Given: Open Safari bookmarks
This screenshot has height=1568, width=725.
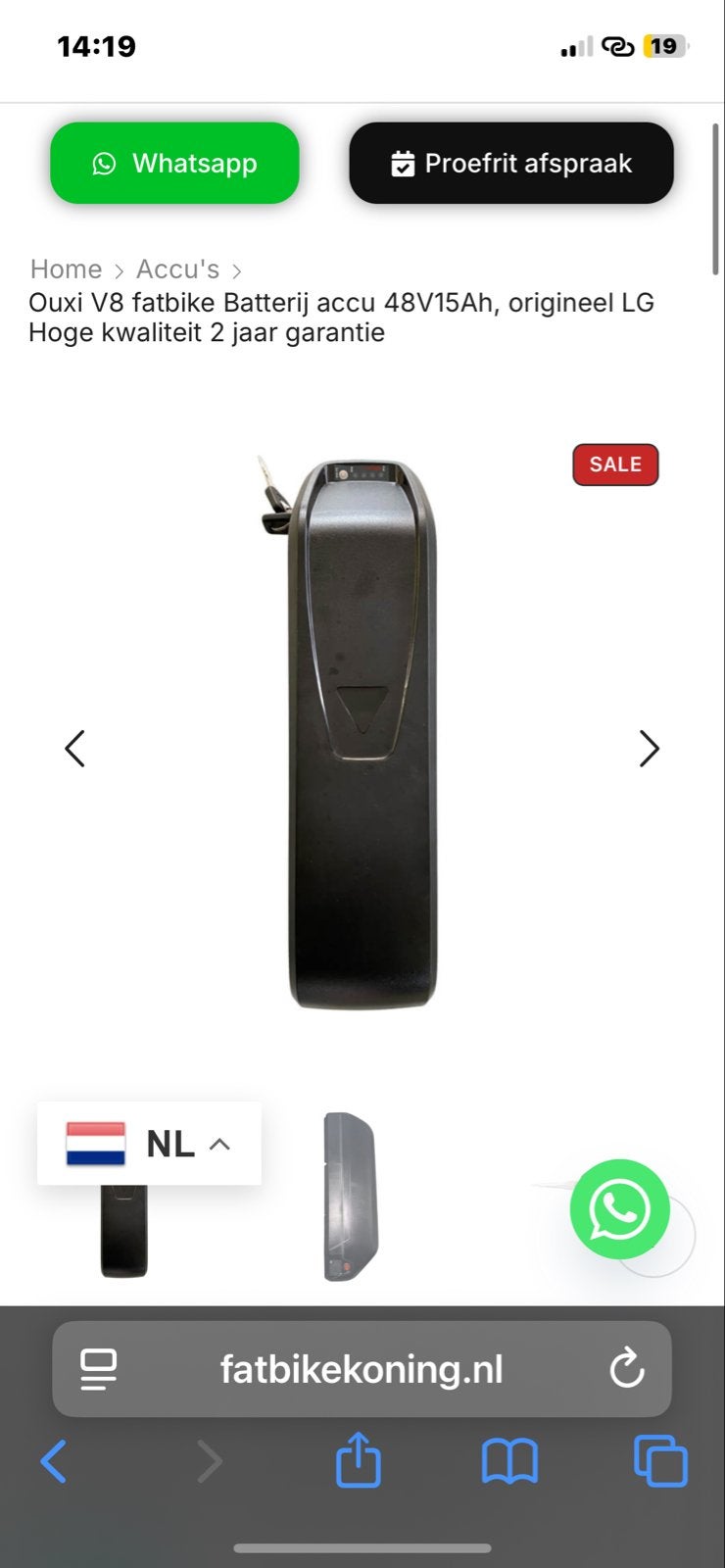Looking at the screenshot, I should [x=509, y=1462].
